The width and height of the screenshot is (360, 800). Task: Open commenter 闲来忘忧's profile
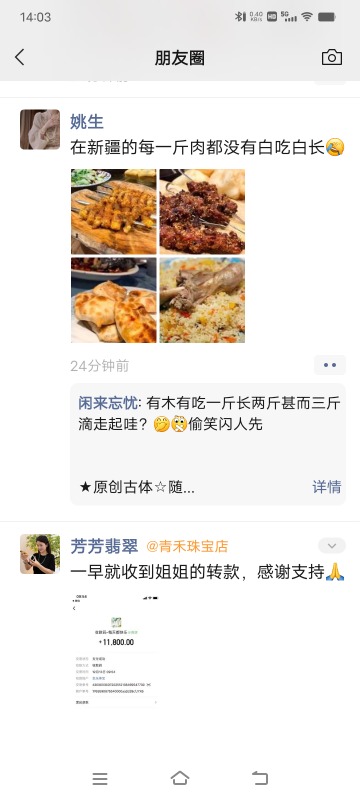coord(108,403)
